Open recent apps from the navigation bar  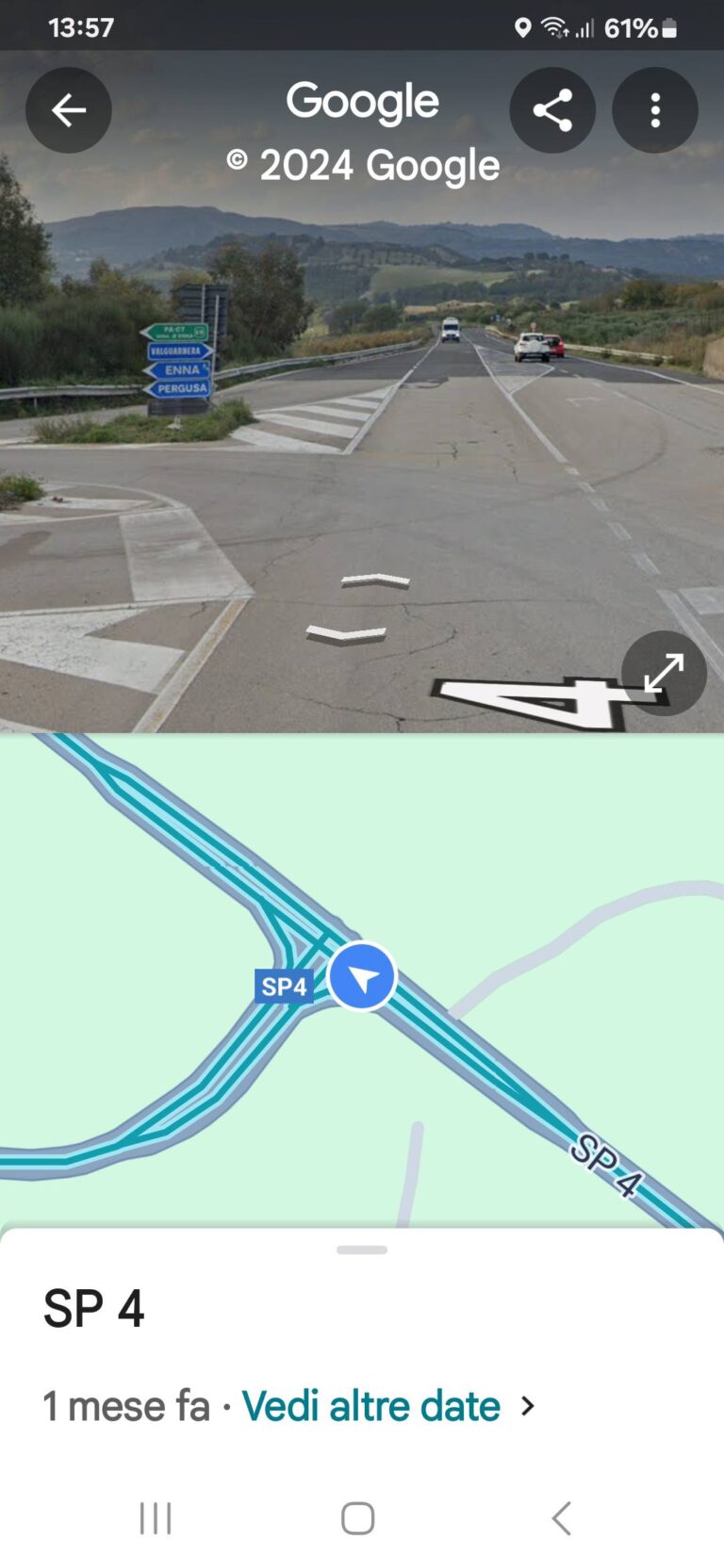[x=156, y=1518]
